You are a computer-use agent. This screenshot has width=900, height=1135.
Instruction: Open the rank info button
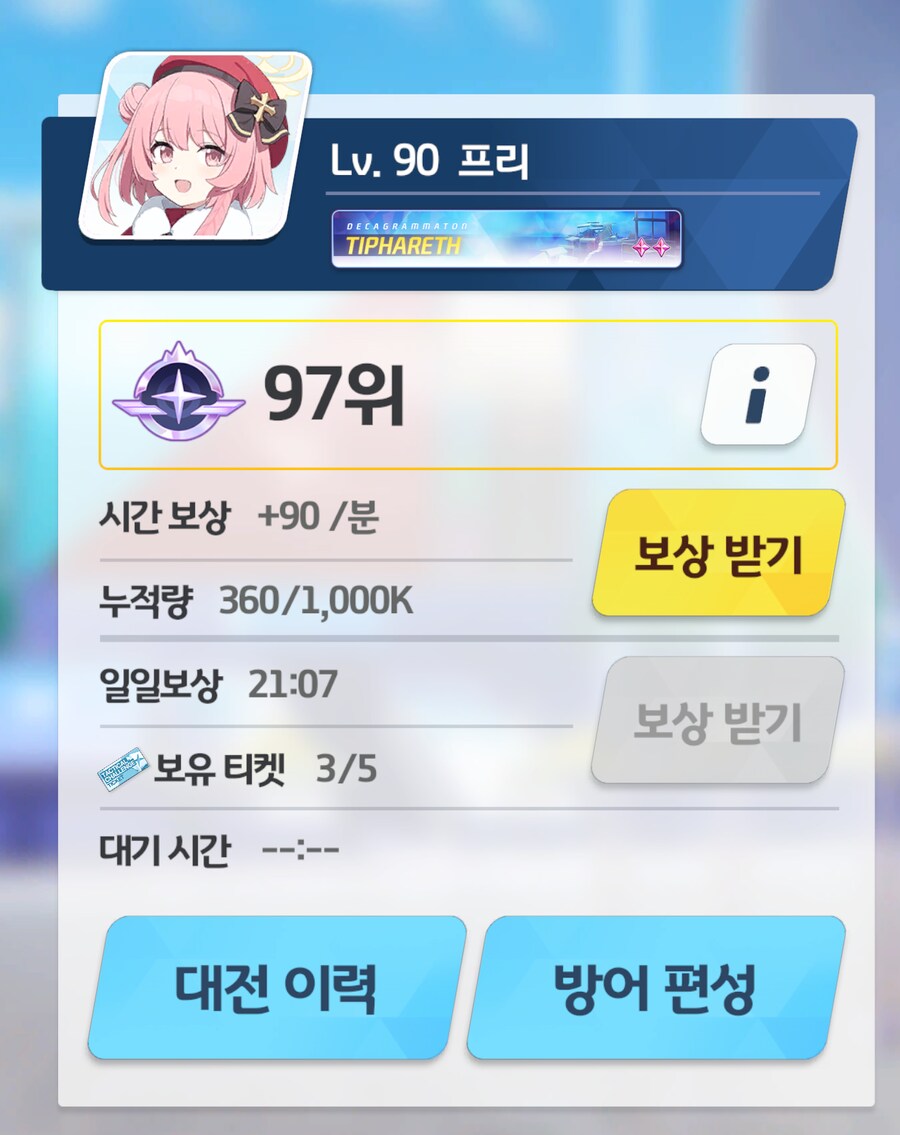758,394
